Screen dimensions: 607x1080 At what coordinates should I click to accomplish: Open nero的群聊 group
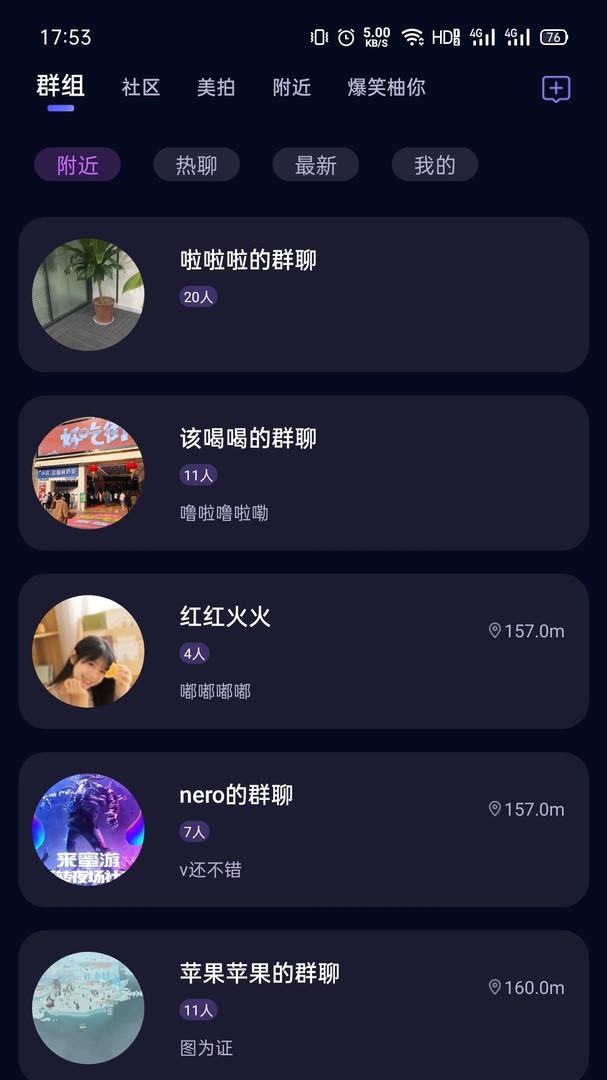pos(303,829)
